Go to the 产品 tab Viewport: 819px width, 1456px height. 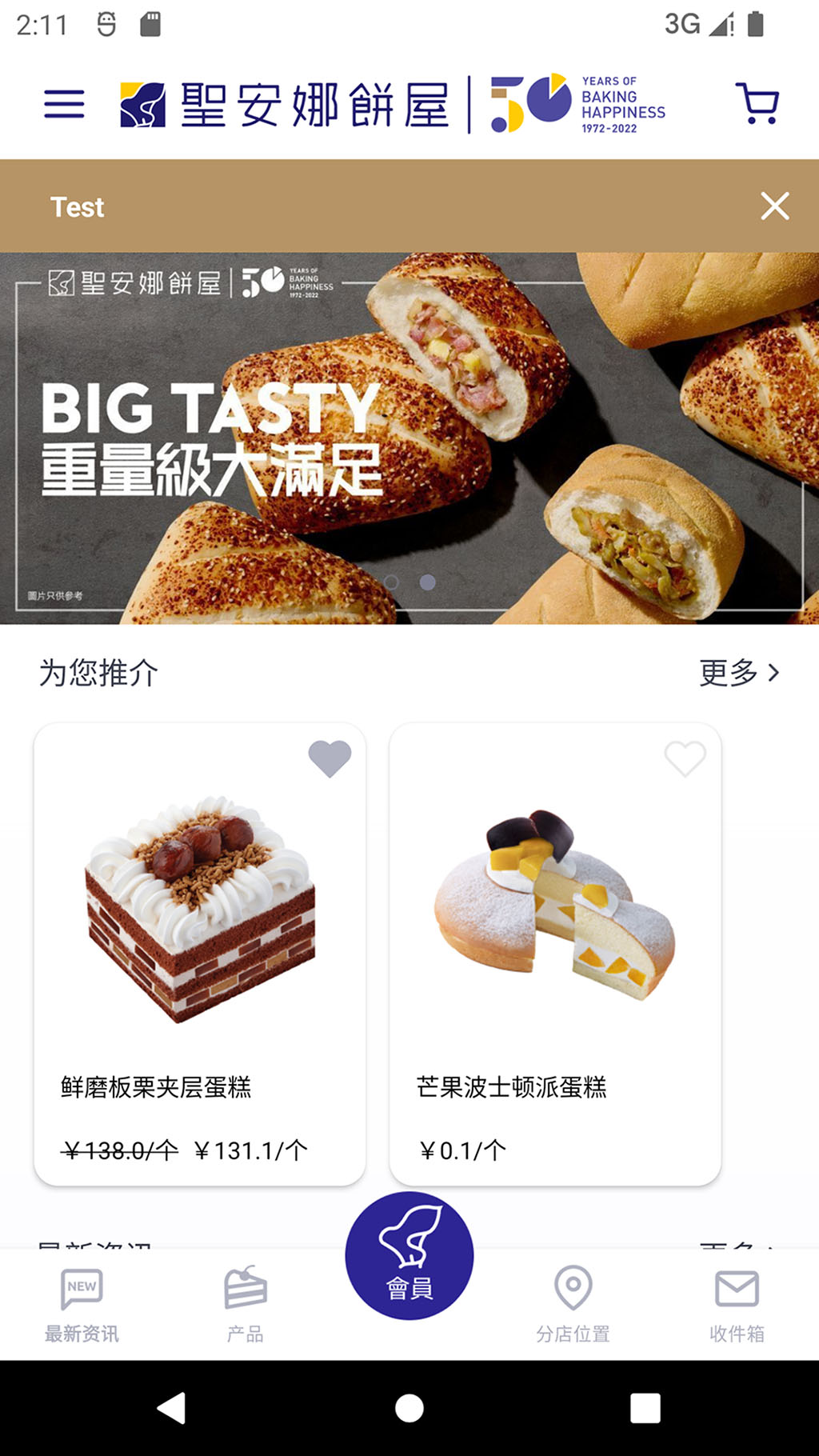pos(246,1304)
